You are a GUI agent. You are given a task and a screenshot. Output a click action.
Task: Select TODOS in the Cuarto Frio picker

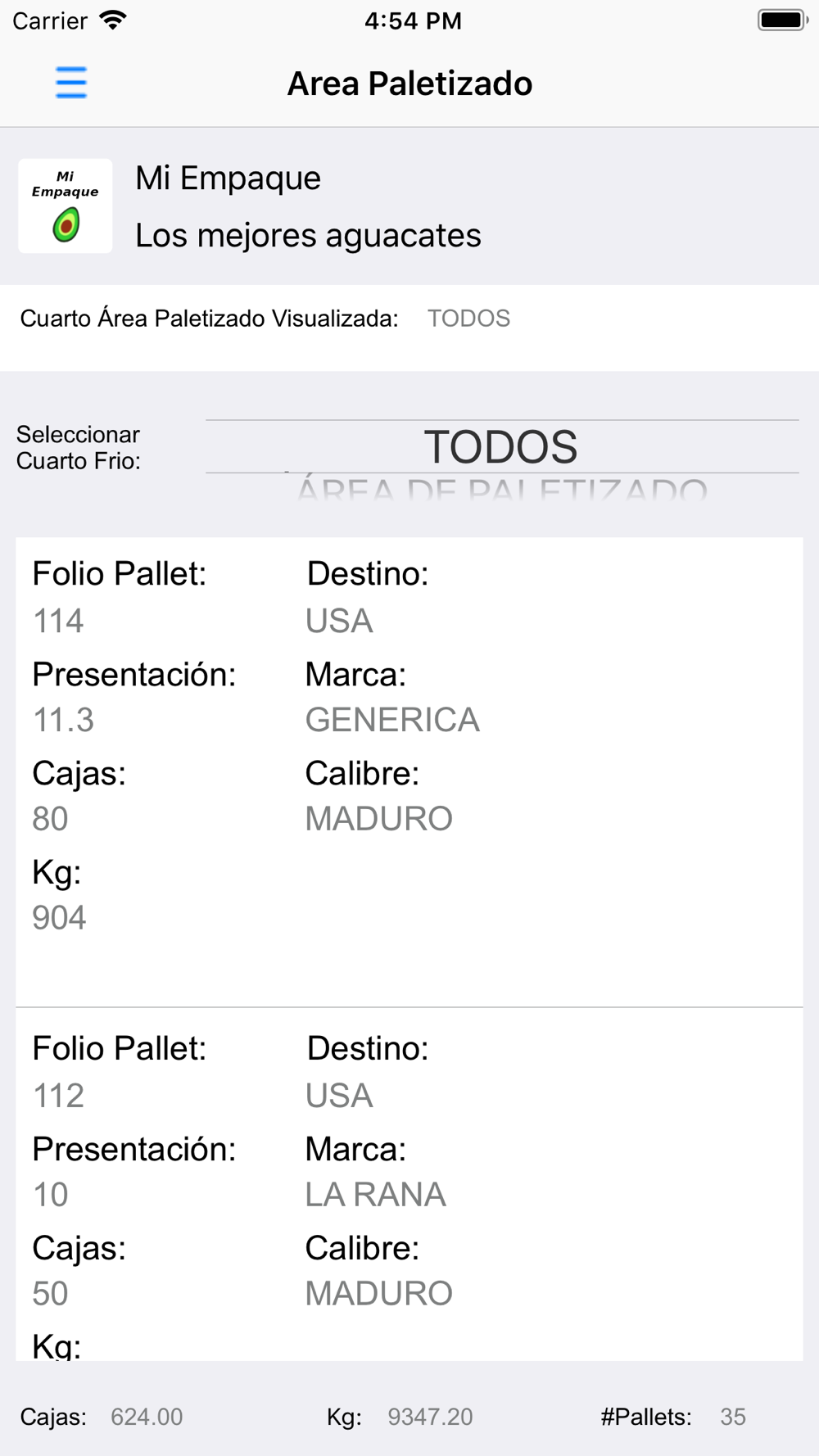pos(501,447)
